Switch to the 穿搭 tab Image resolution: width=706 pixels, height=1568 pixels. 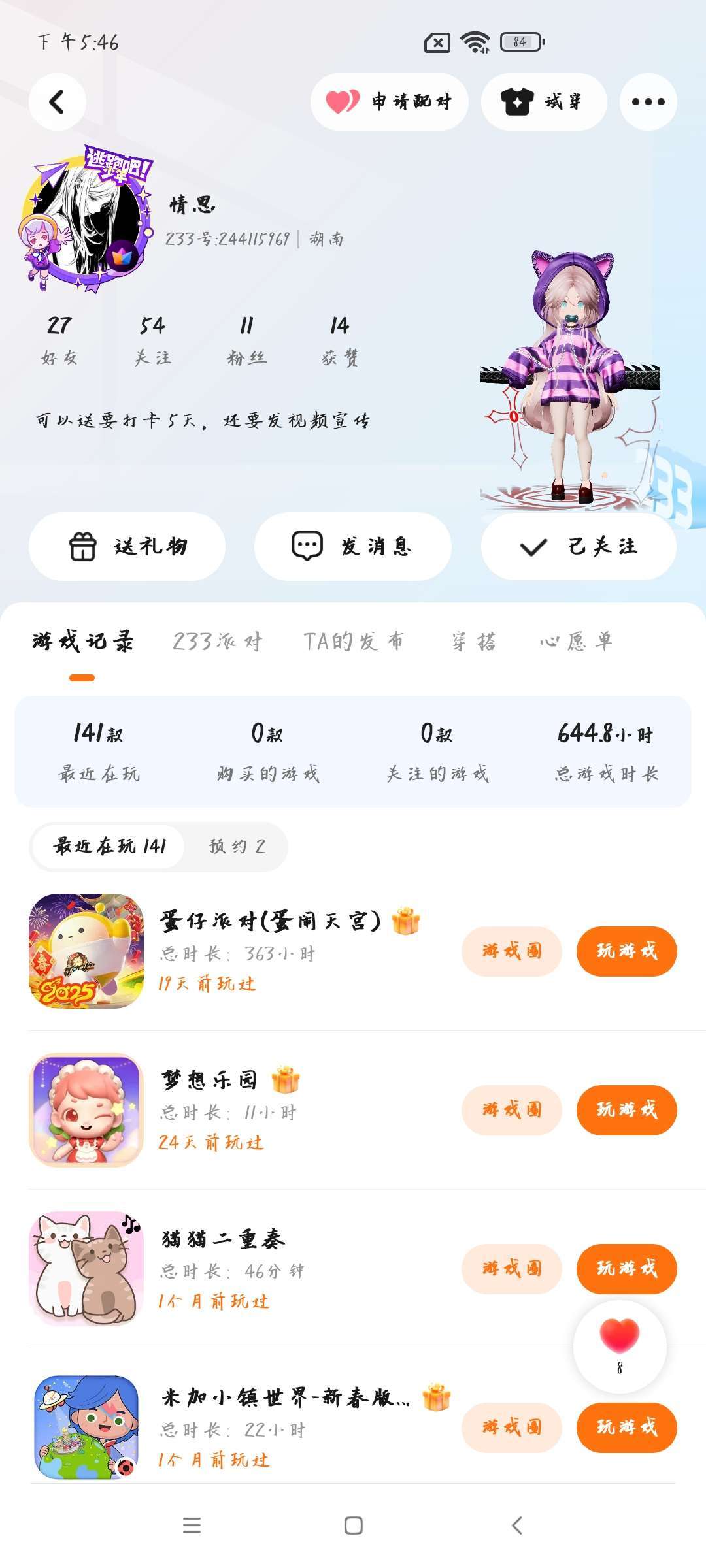click(474, 642)
